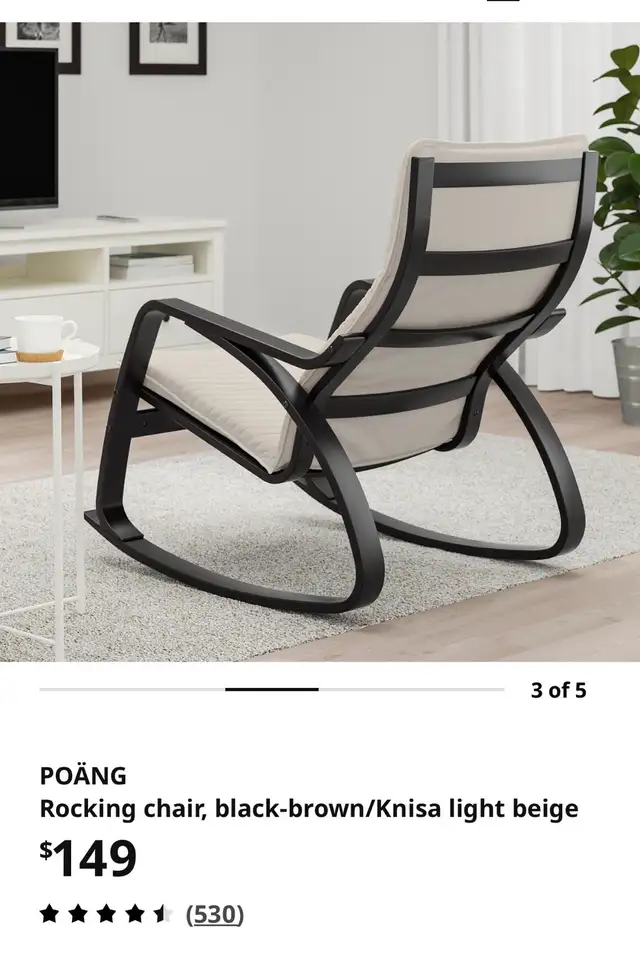Screen dimensions: 640x963
Task: Open the POÄNG rocking chair photo full screen
Action: point(320,340)
